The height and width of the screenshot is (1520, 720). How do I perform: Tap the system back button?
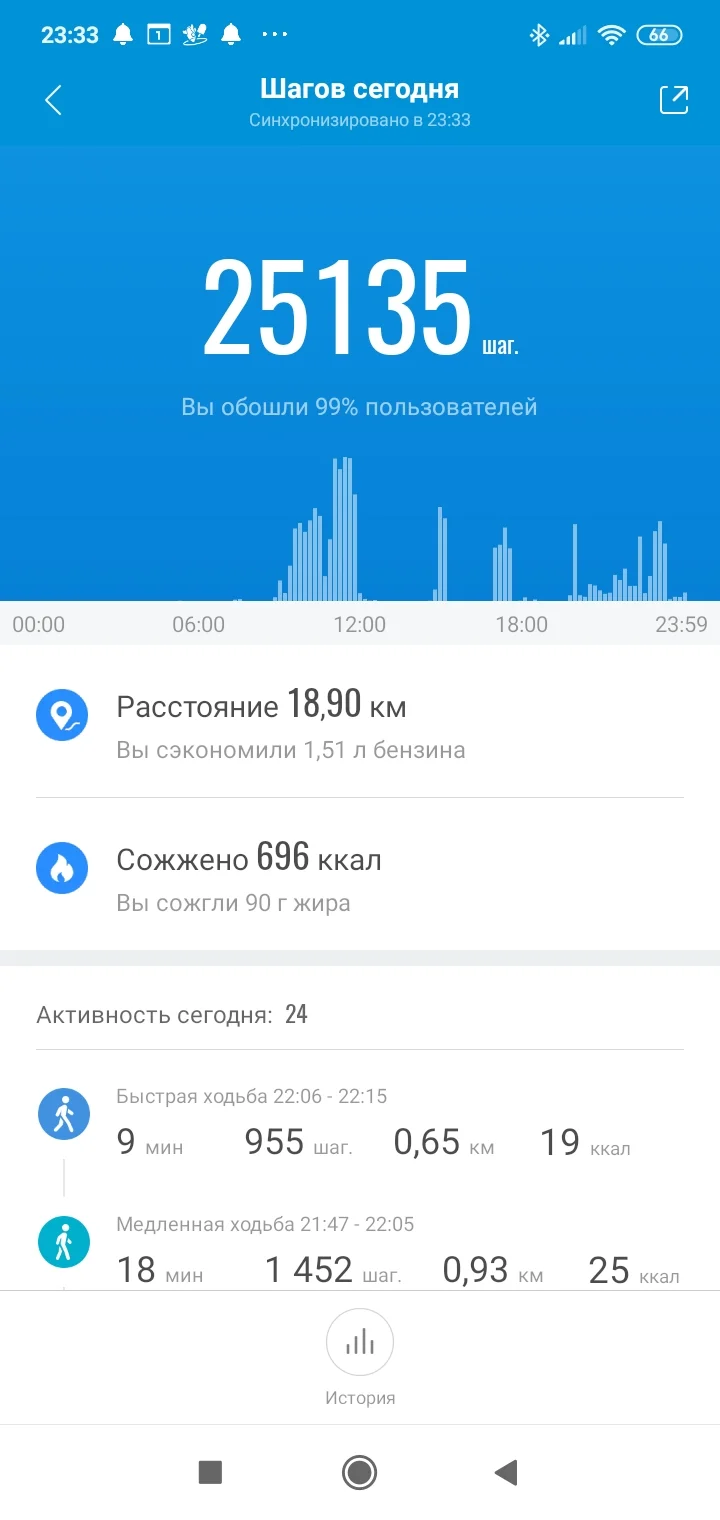point(506,1472)
